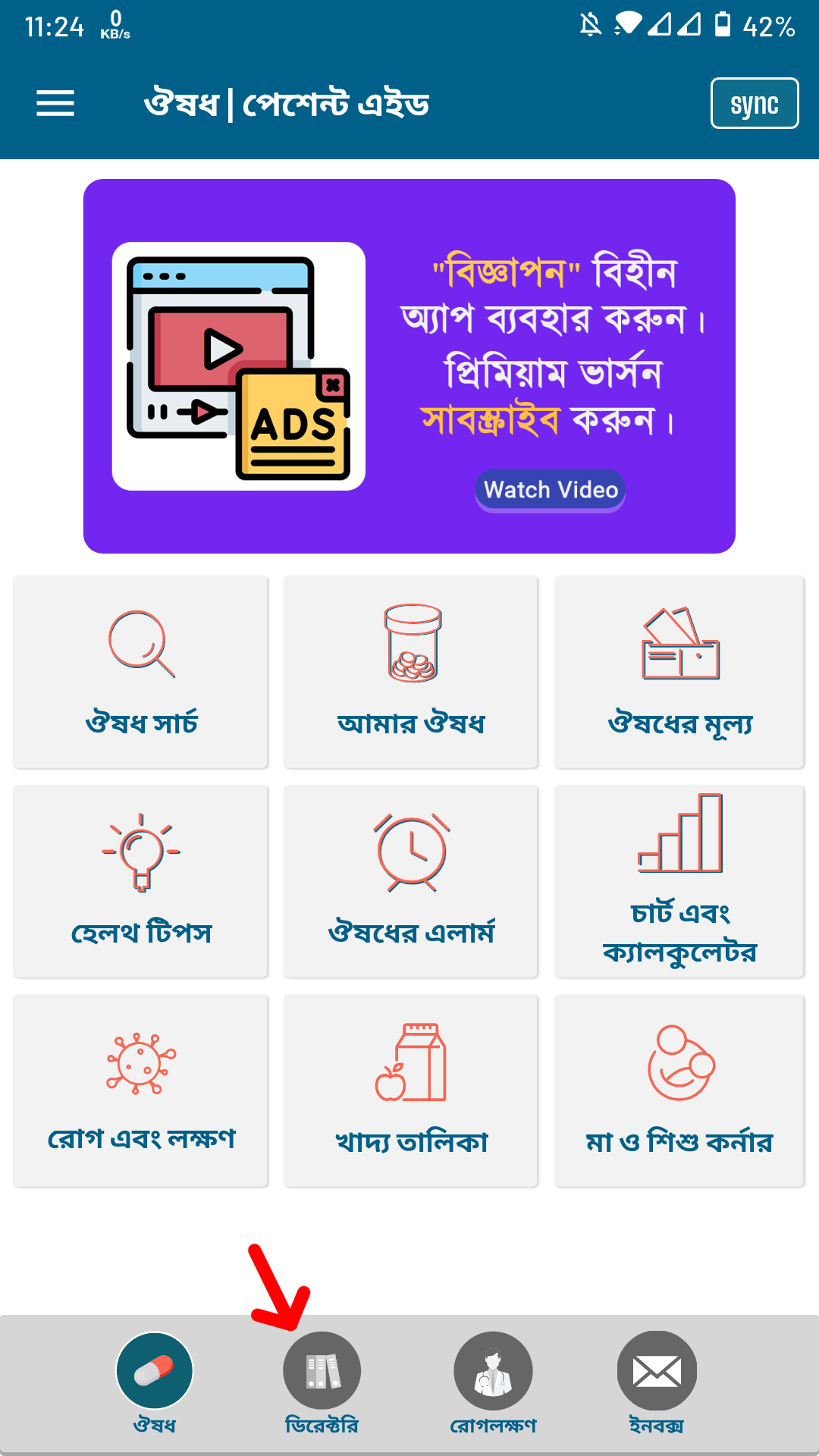819x1456 pixels.
Task: Tap the Watch Video button
Action: [551, 490]
